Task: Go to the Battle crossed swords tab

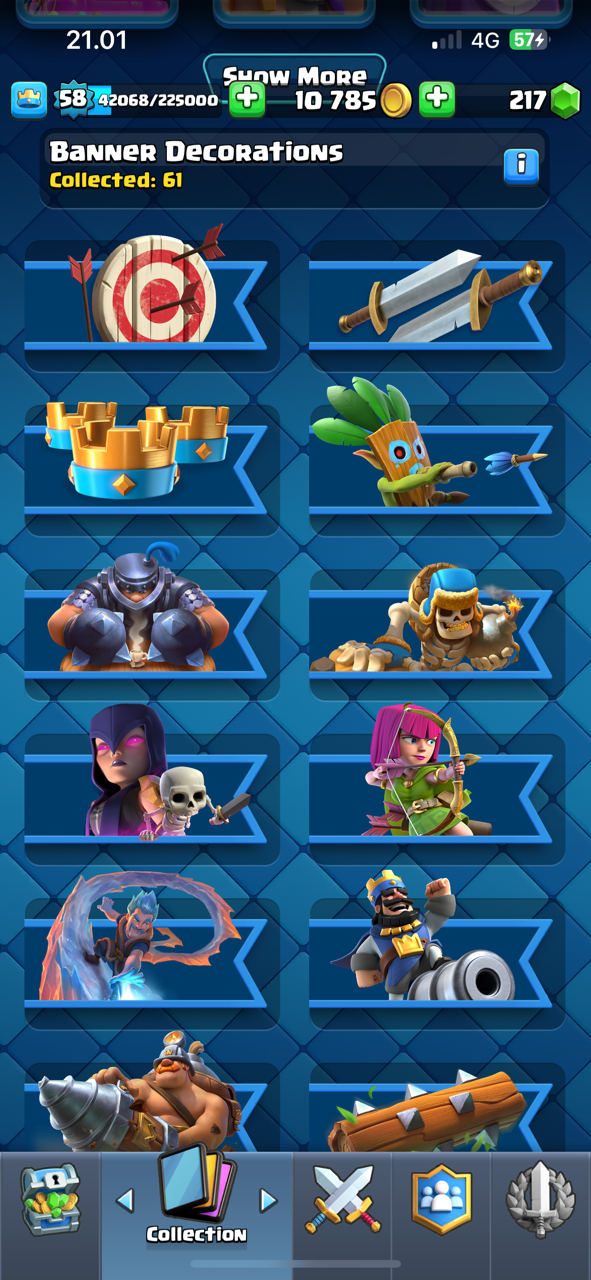Action: 342,1198
